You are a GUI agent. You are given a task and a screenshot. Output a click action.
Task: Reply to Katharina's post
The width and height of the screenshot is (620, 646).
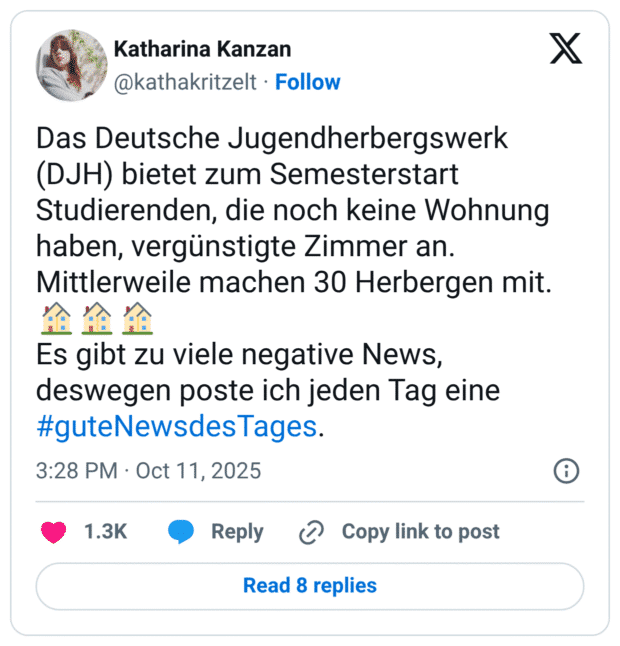pyautogui.click(x=216, y=532)
